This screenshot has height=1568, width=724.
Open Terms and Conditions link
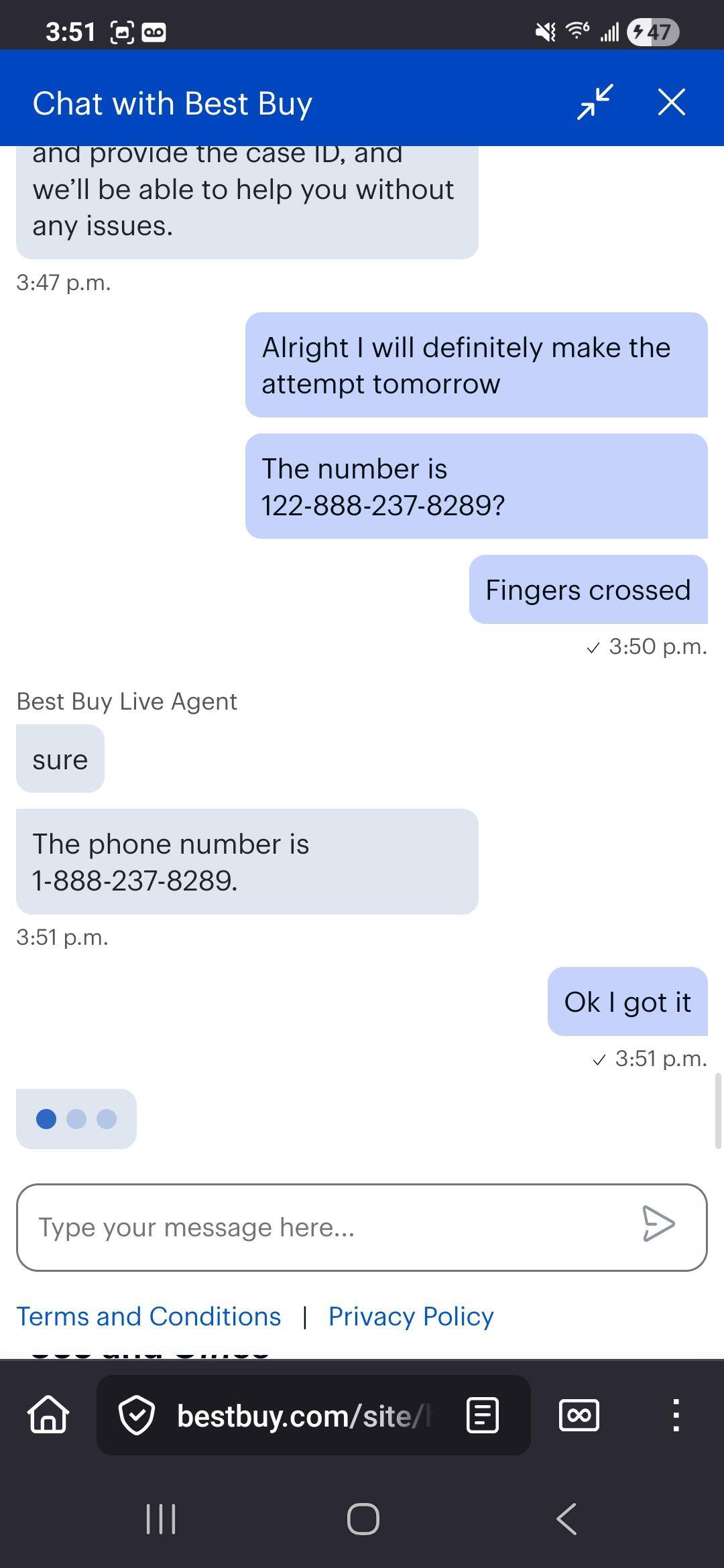point(149,1317)
